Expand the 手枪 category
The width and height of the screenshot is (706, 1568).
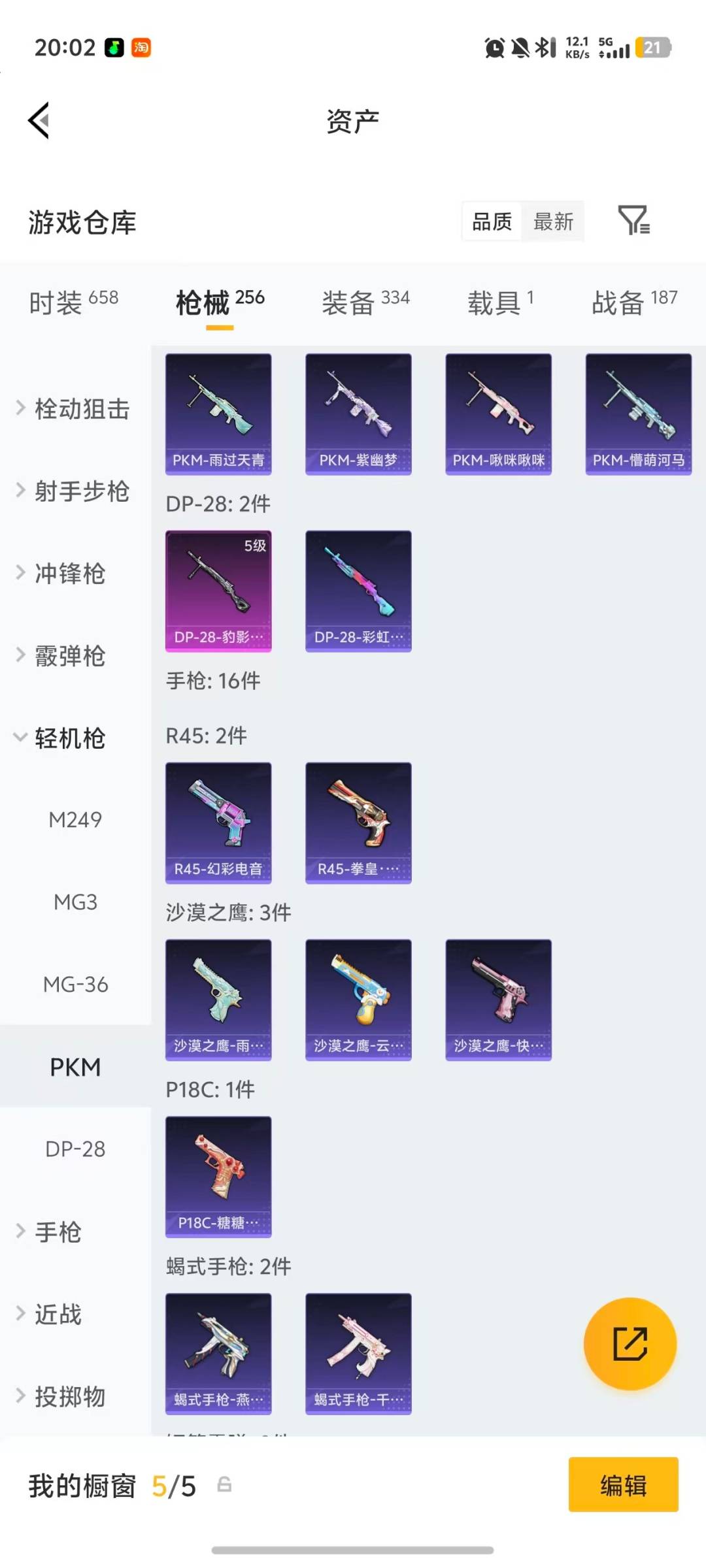[x=59, y=1232]
